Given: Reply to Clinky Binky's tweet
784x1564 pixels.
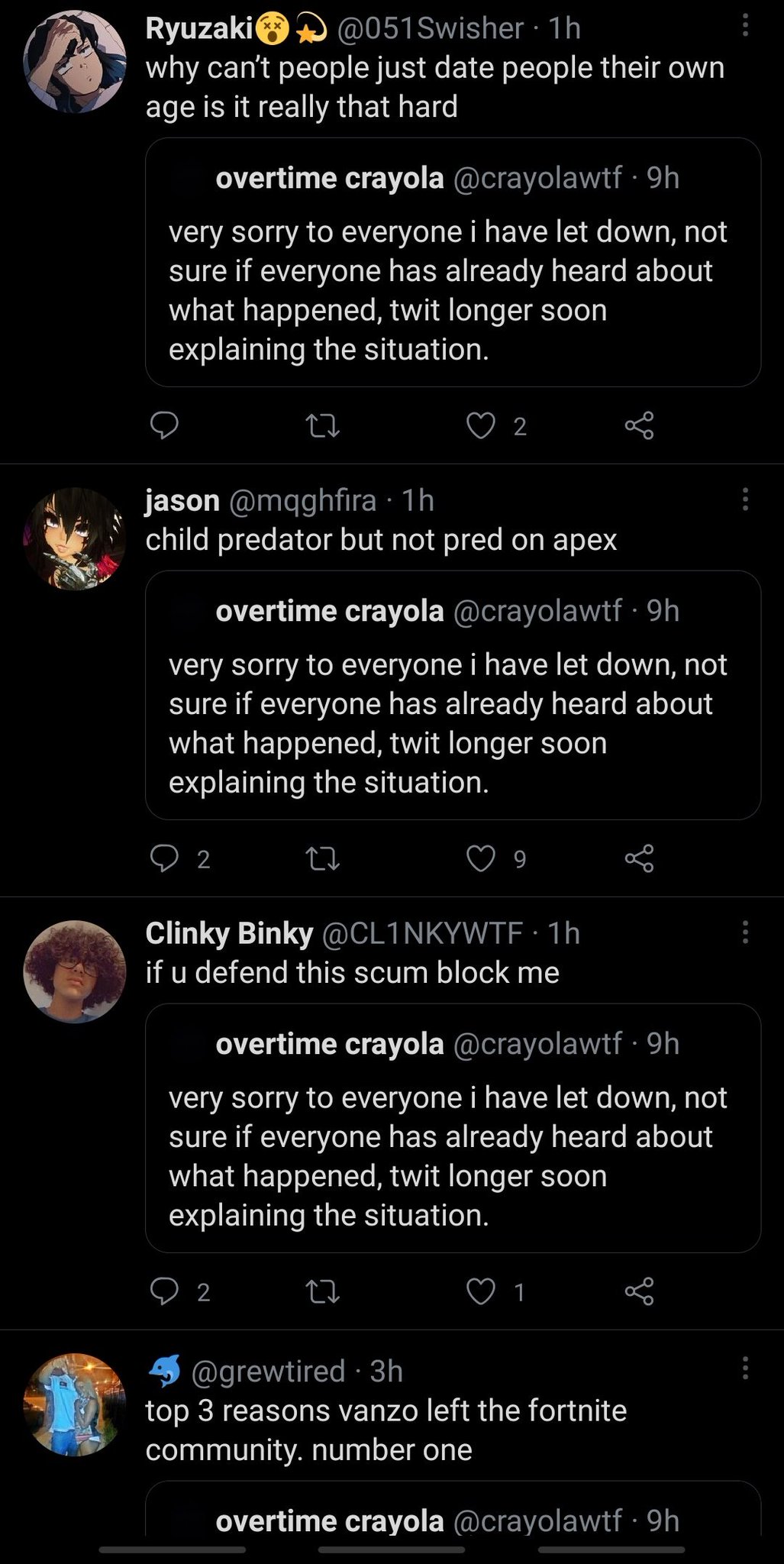Looking at the screenshot, I should coord(163,1291).
